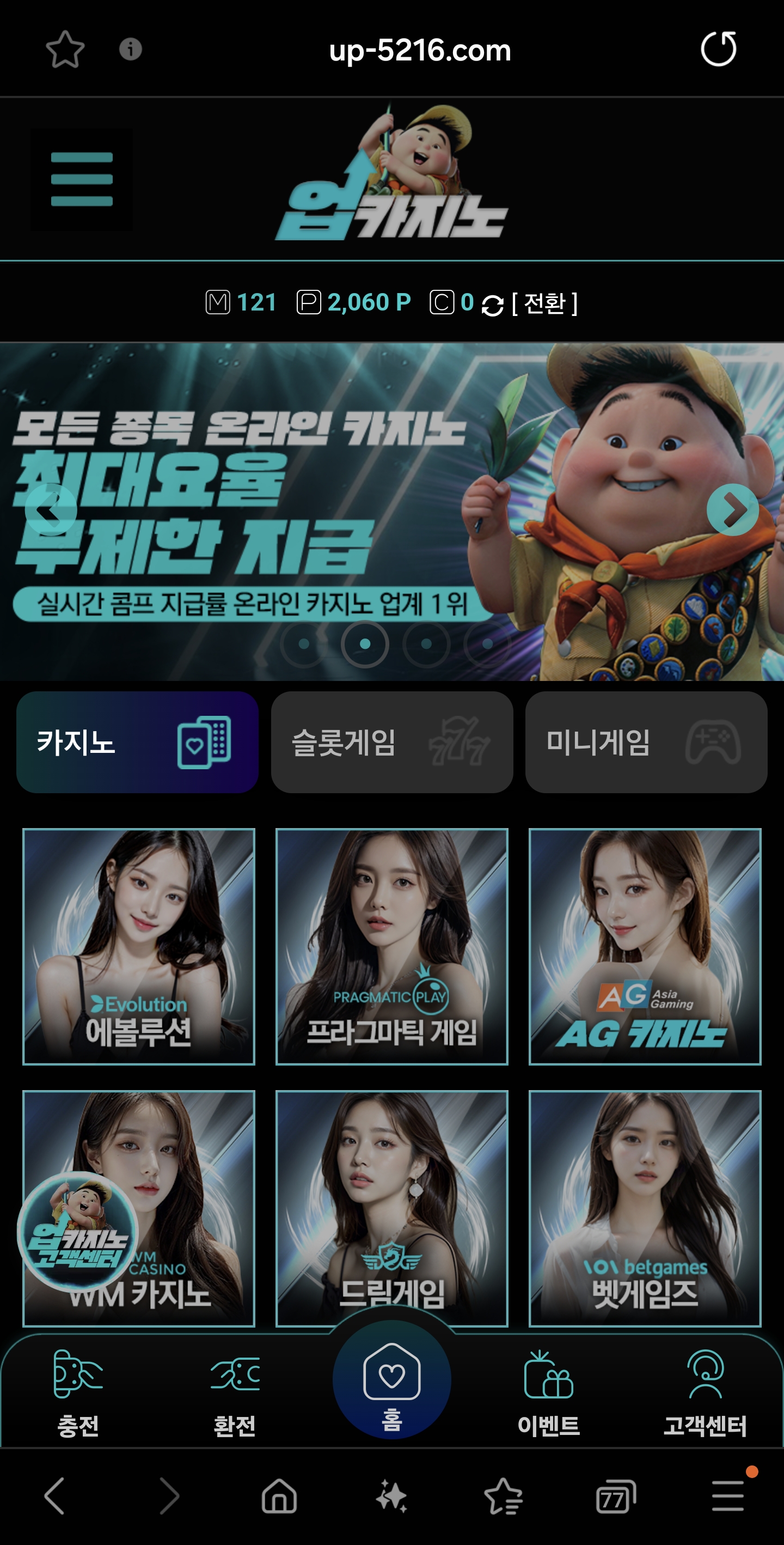Open the hamburger menu drawer
This screenshot has height=1545, width=784.
(x=82, y=179)
